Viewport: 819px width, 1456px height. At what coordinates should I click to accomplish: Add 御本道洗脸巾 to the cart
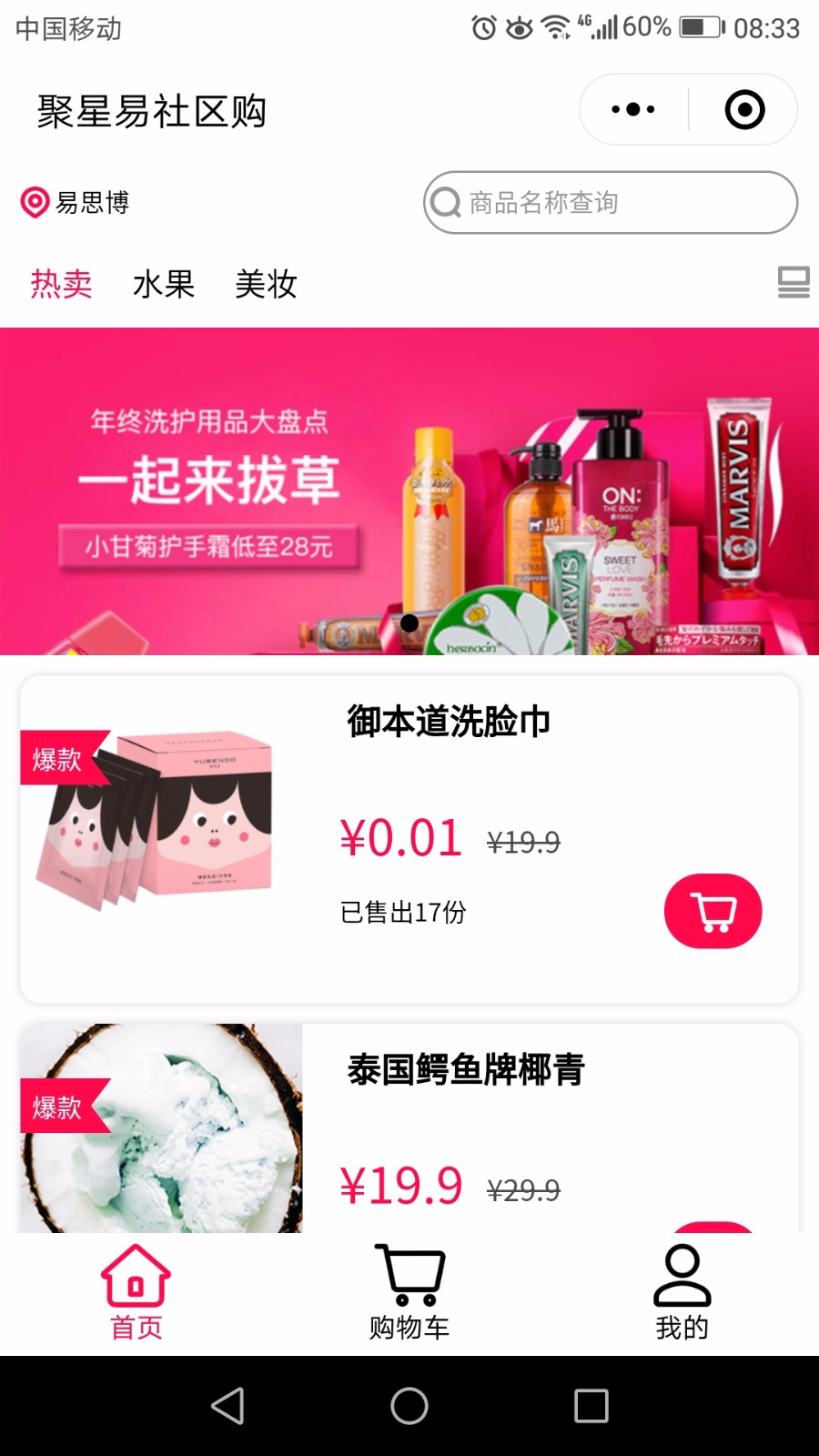pos(713,911)
